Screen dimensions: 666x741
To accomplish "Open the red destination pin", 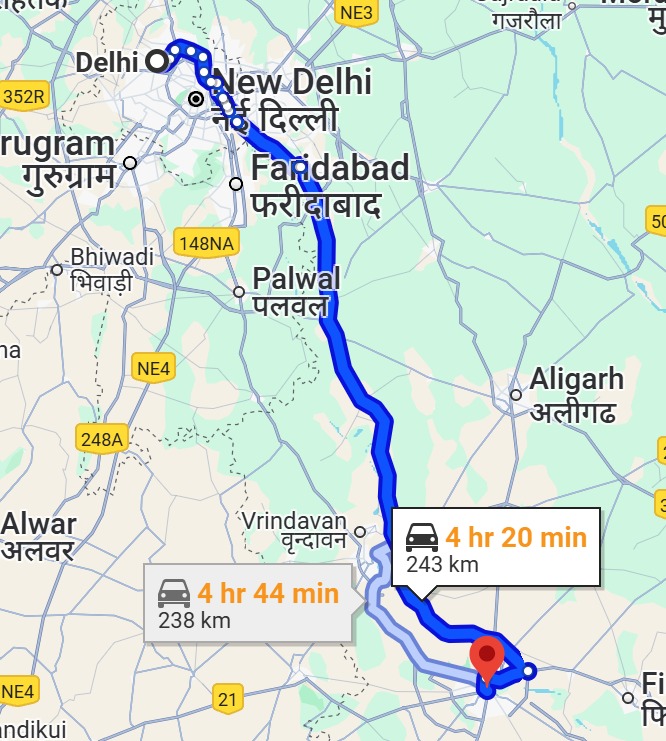I will click(x=487, y=658).
